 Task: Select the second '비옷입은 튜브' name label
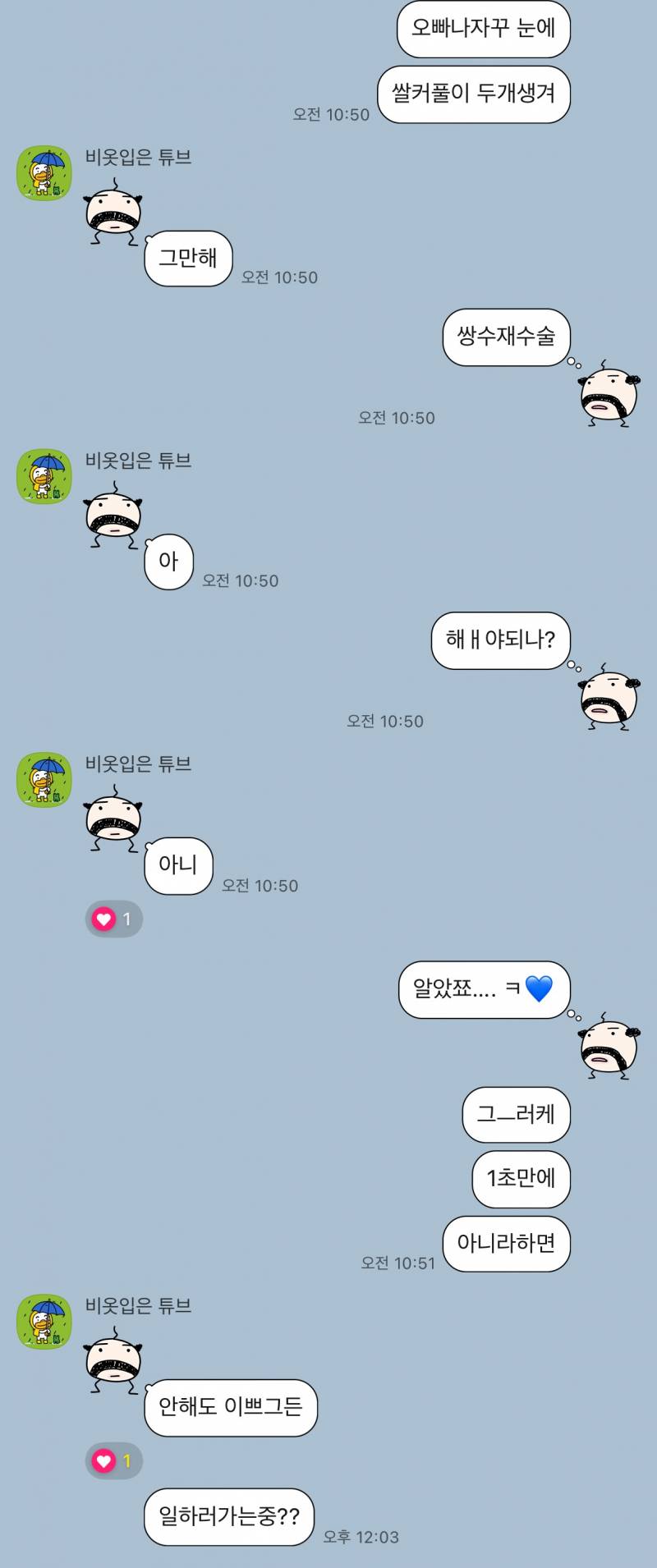pyautogui.click(x=140, y=461)
